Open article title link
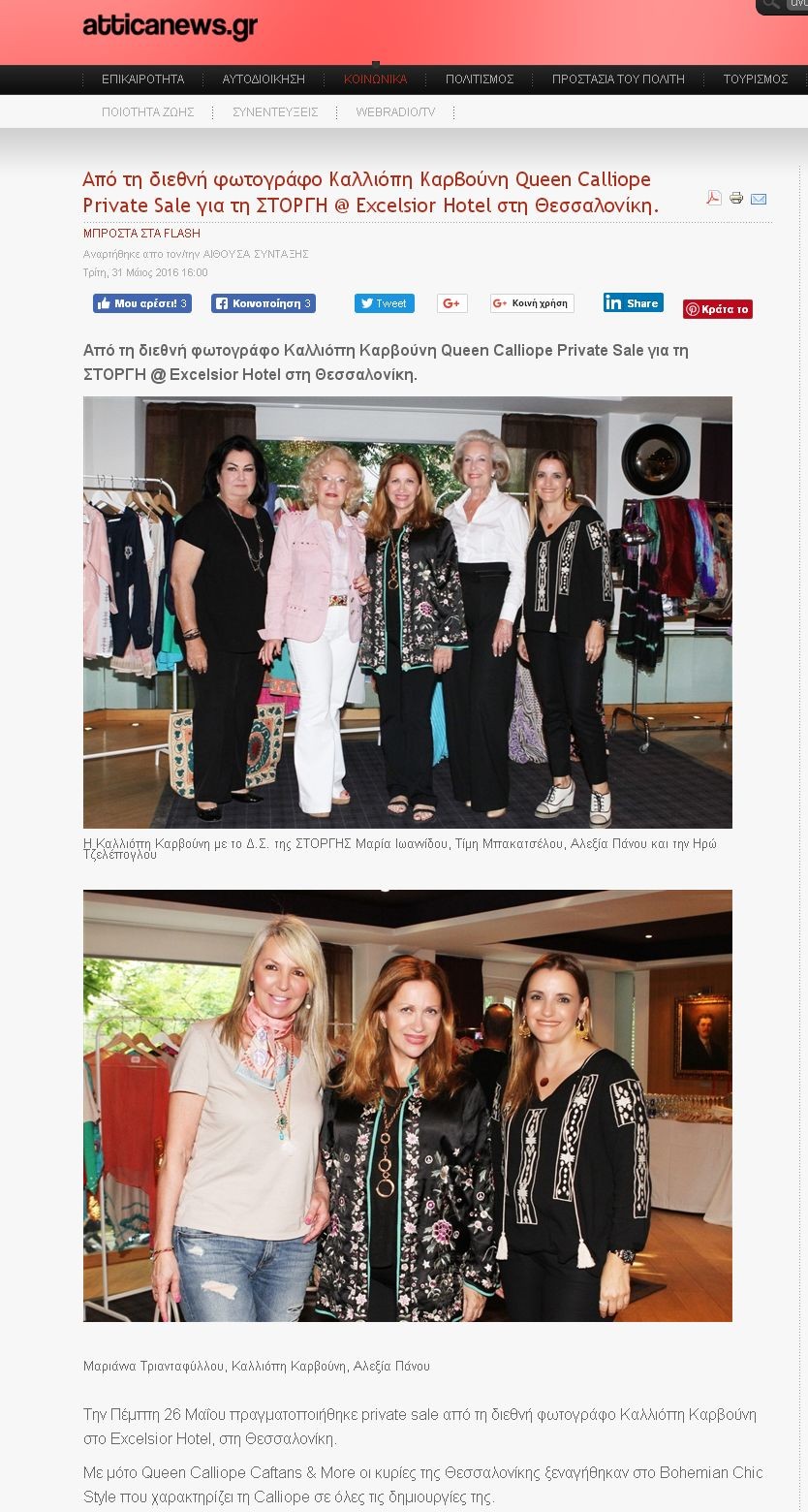 370,192
